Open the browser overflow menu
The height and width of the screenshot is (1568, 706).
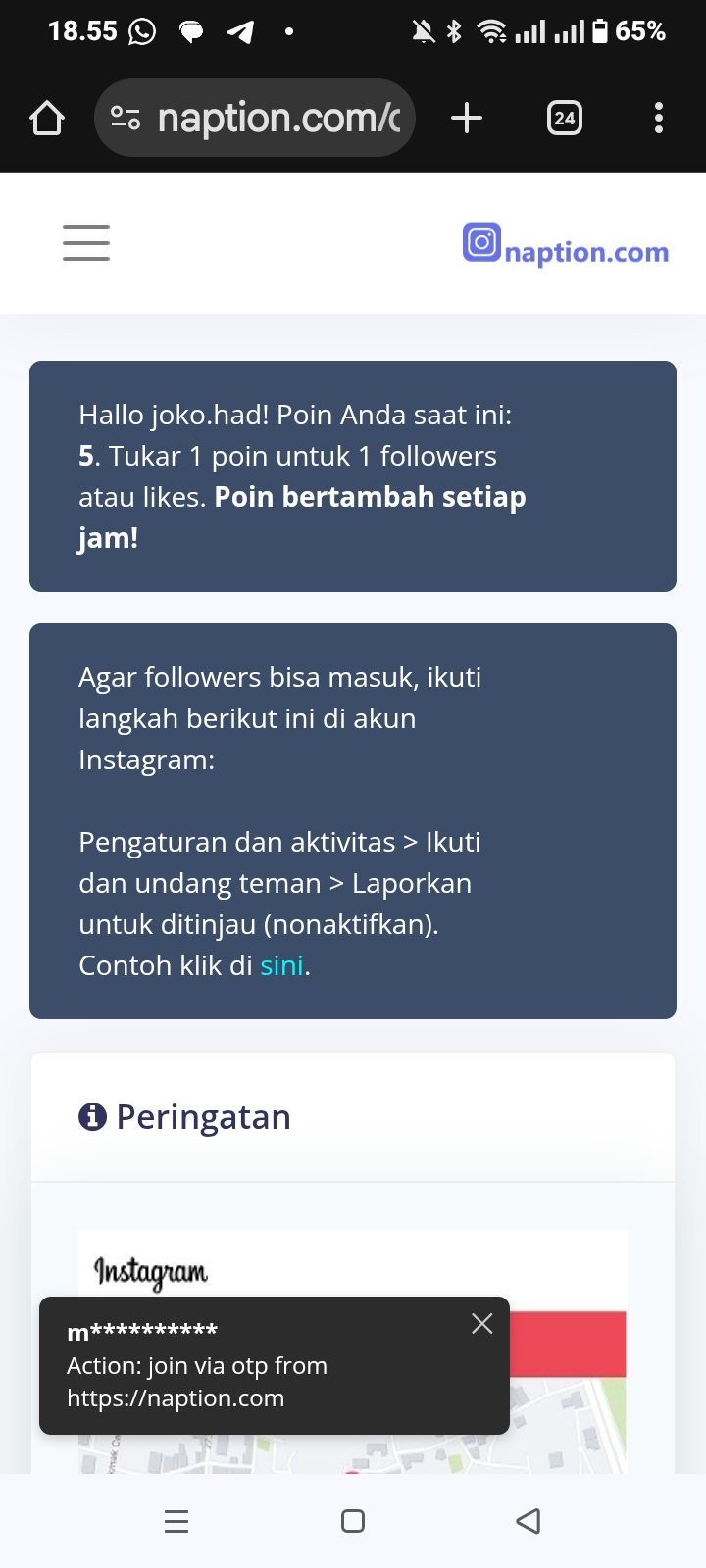tap(658, 119)
